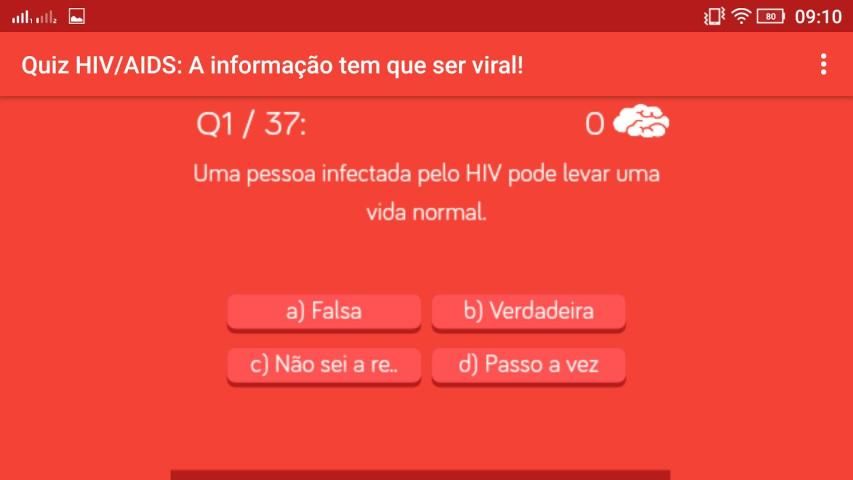Choose answer b) Verdadeira
The height and width of the screenshot is (480, 853).
click(x=528, y=311)
